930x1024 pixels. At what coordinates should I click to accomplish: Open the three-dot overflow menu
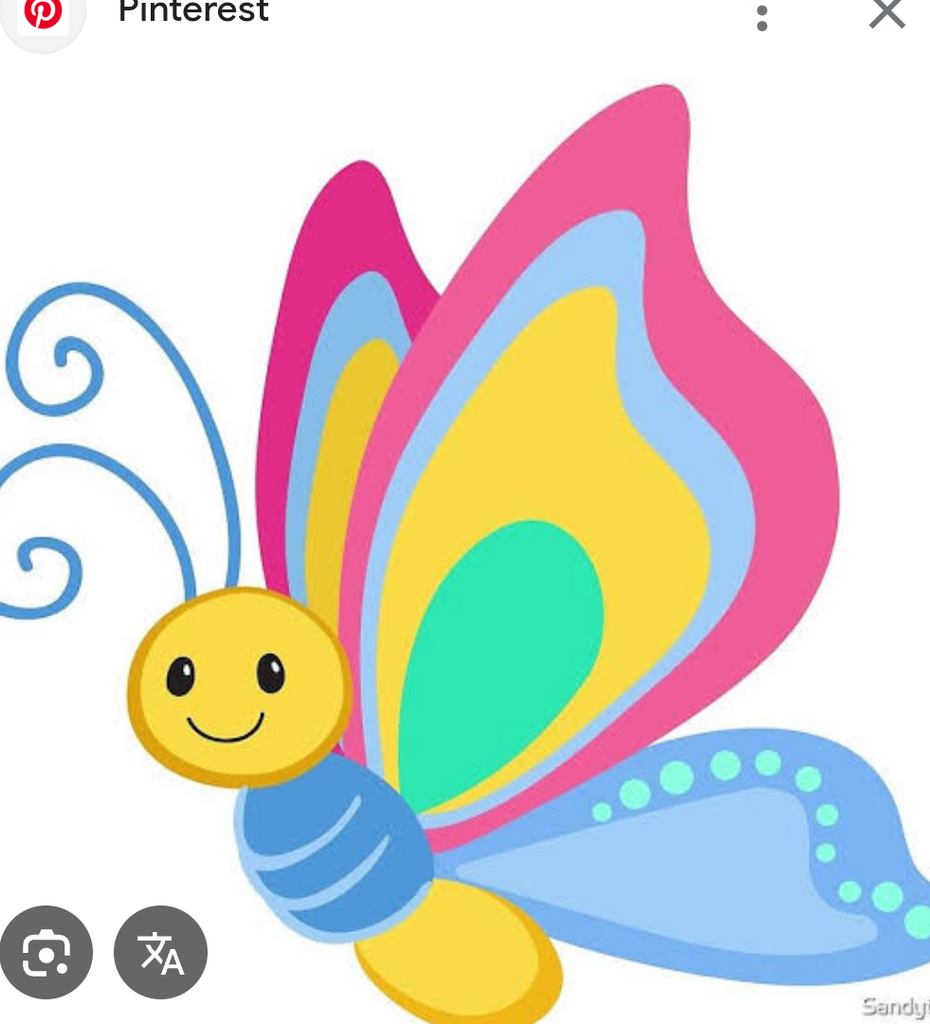pyautogui.click(x=762, y=18)
